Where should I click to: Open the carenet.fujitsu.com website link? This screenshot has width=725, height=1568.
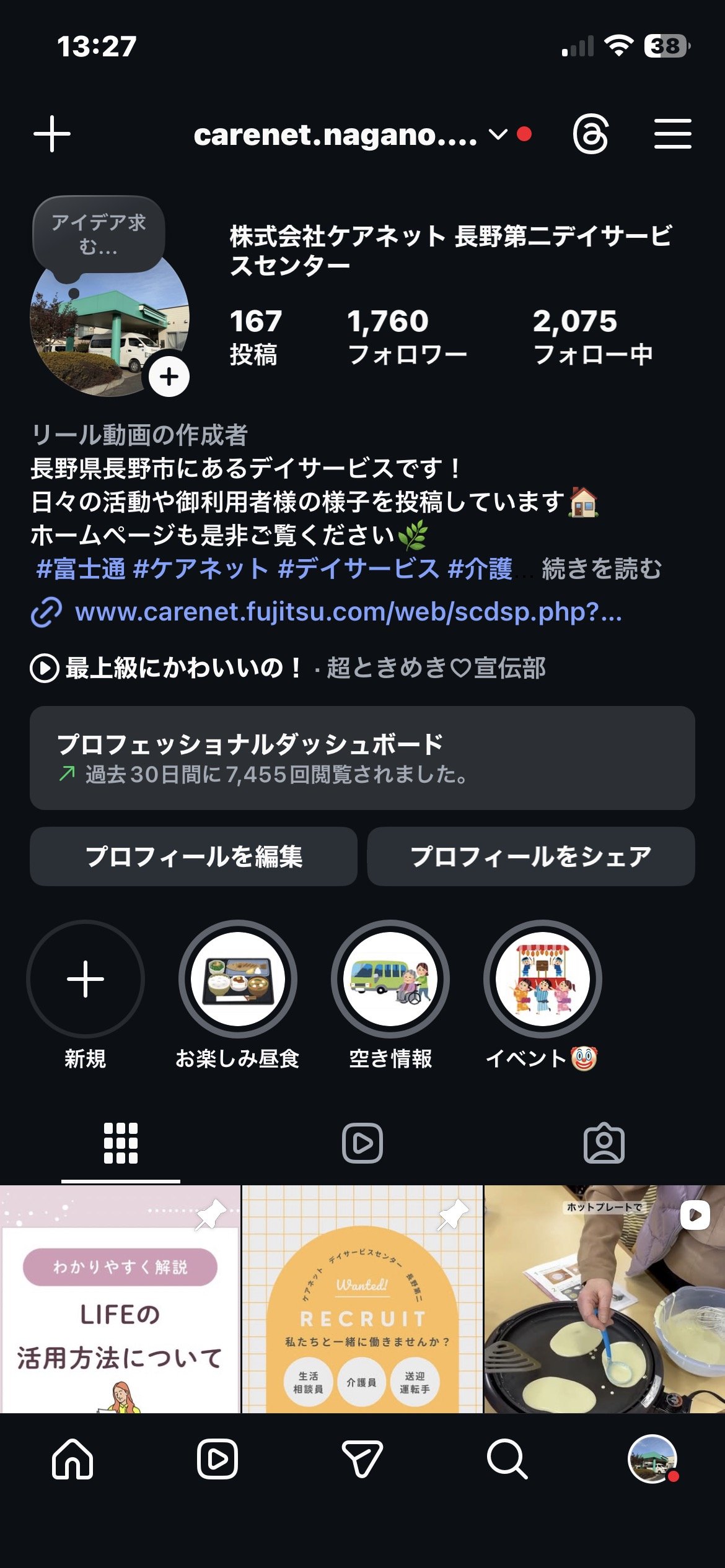(x=347, y=612)
